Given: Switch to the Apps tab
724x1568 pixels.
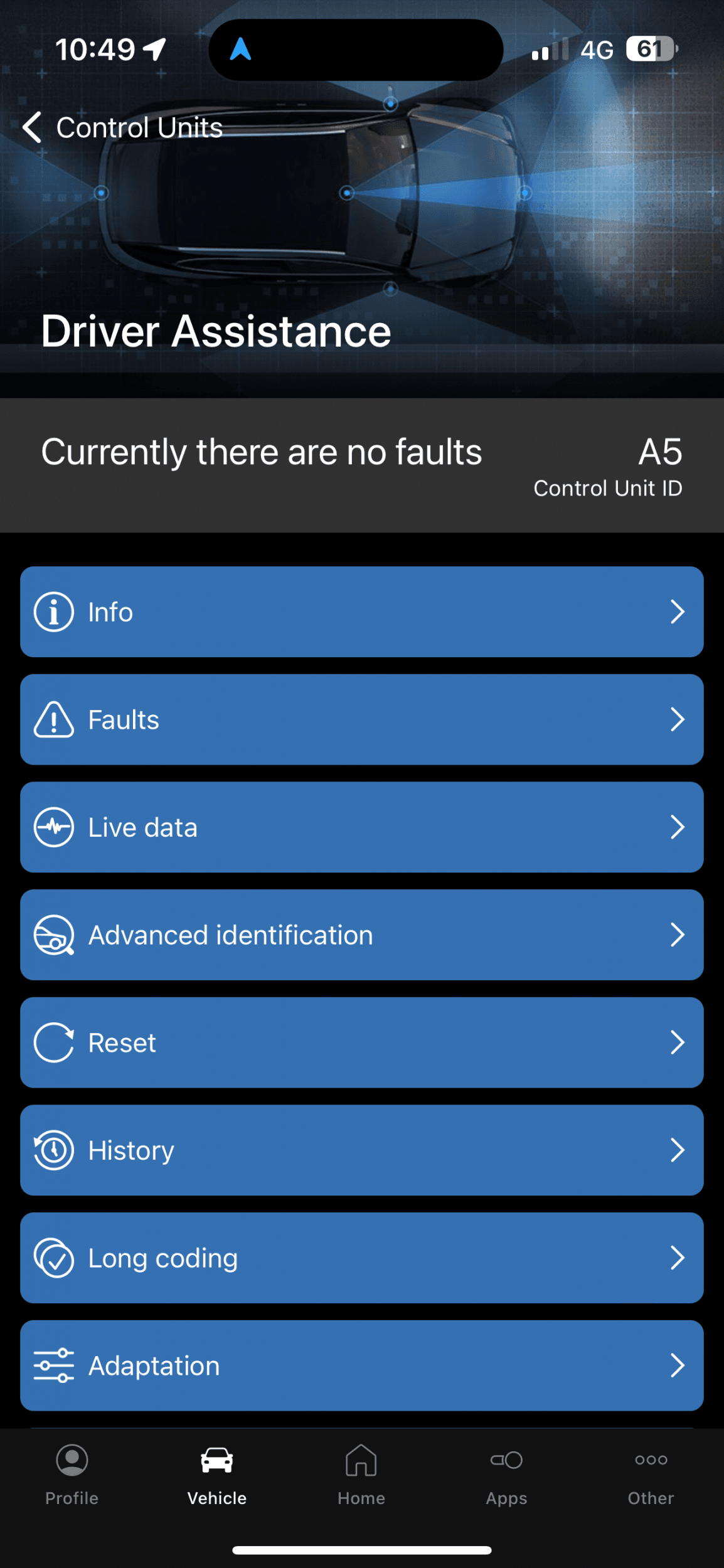Looking at the screenshot, I should [x=506, y=1475].
